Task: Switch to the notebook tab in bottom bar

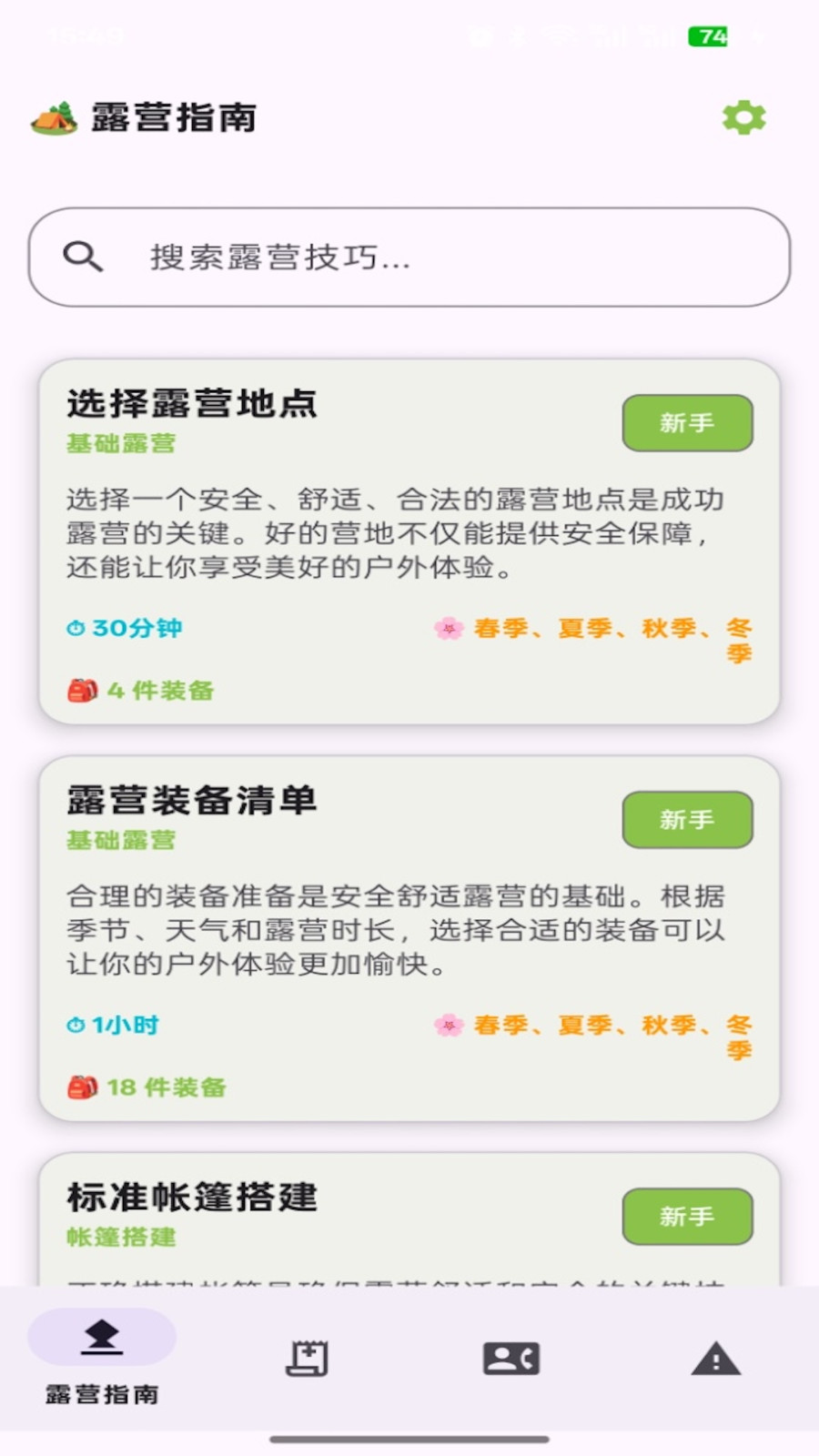Action: (307, 1359)
